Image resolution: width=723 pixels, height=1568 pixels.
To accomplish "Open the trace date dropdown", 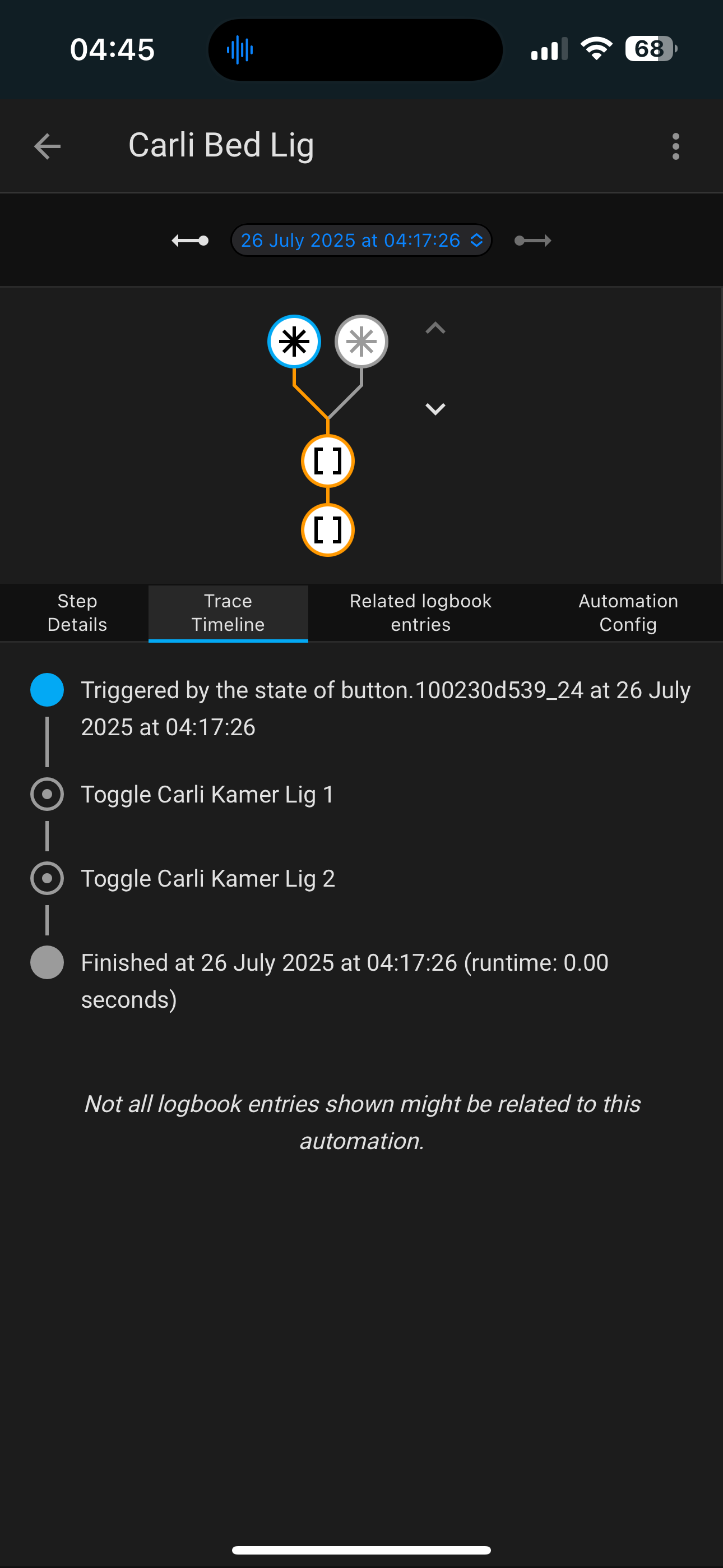I will 361,241.
